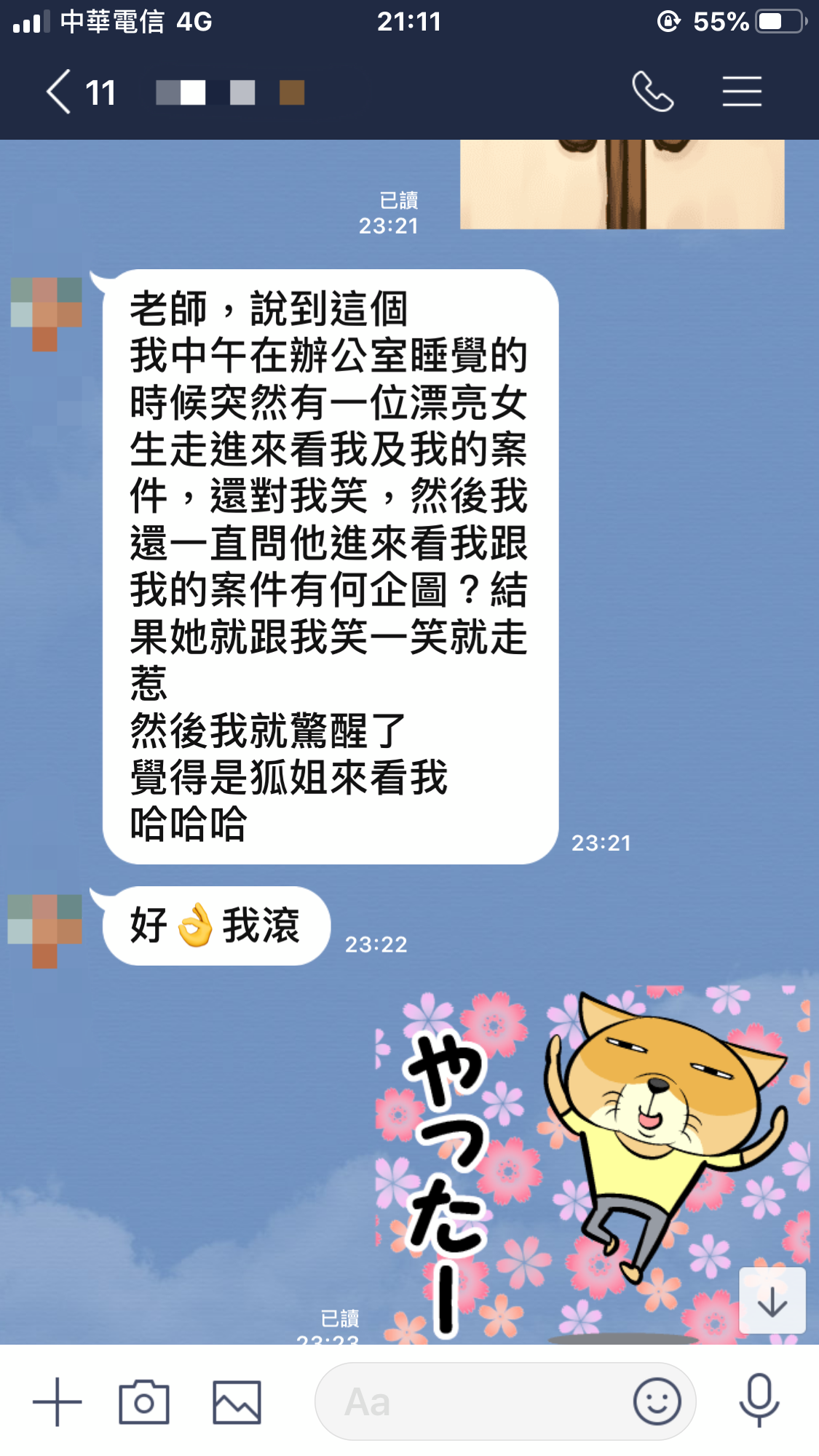Go back to the chat list
The image size is (819, 1456).
click(x=60, y=92)
